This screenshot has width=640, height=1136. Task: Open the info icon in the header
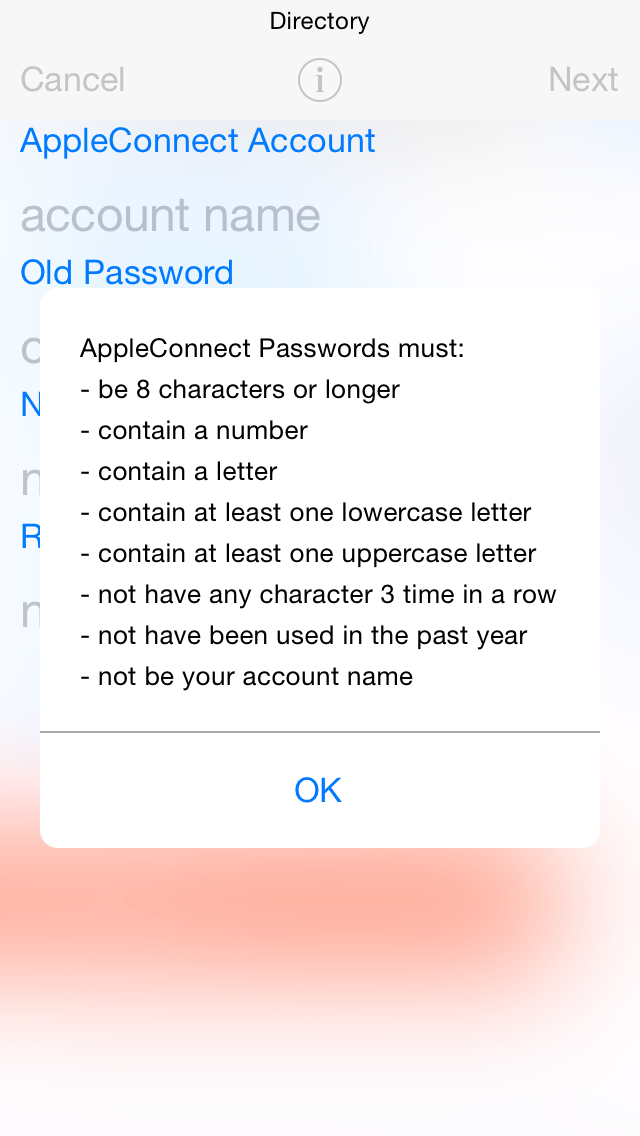point(320,80)
